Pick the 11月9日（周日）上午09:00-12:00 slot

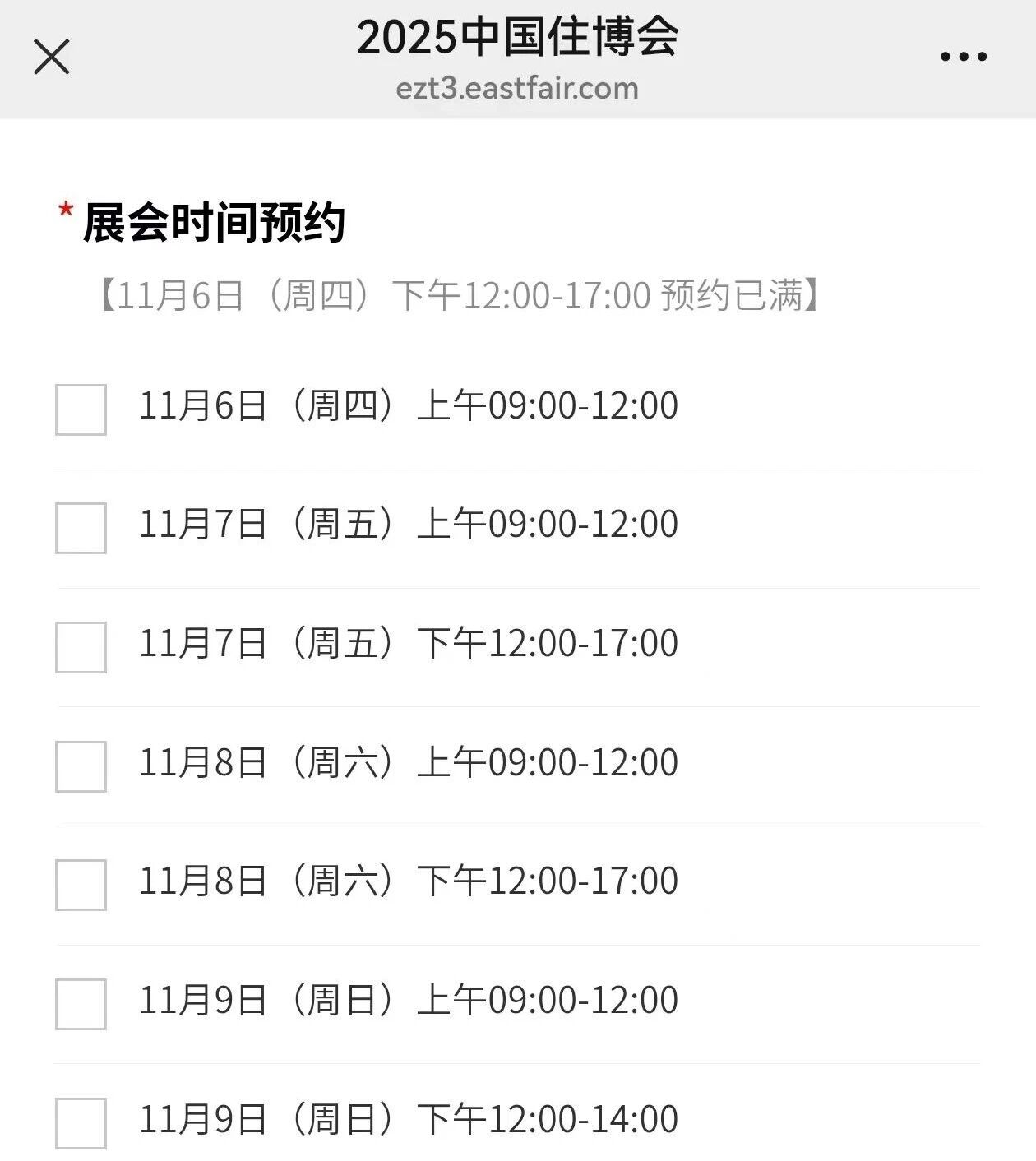coord(81,1004)
